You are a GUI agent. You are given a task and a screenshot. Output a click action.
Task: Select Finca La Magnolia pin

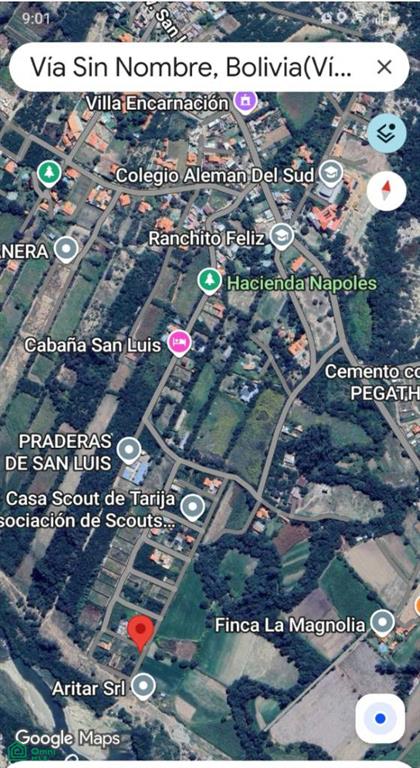tap(382, 623)
